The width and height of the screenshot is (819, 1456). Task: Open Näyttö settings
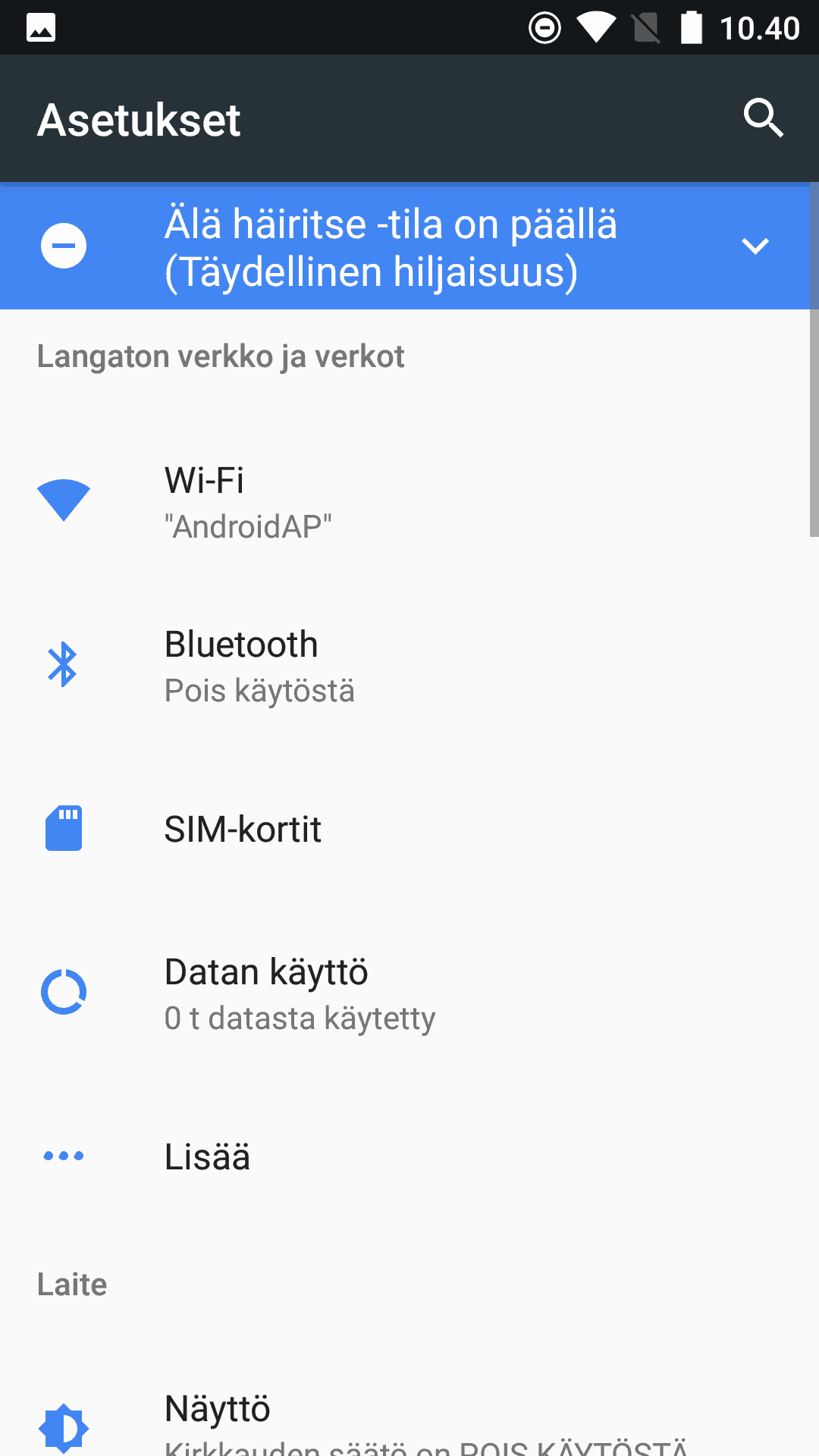click(409, 1418)
